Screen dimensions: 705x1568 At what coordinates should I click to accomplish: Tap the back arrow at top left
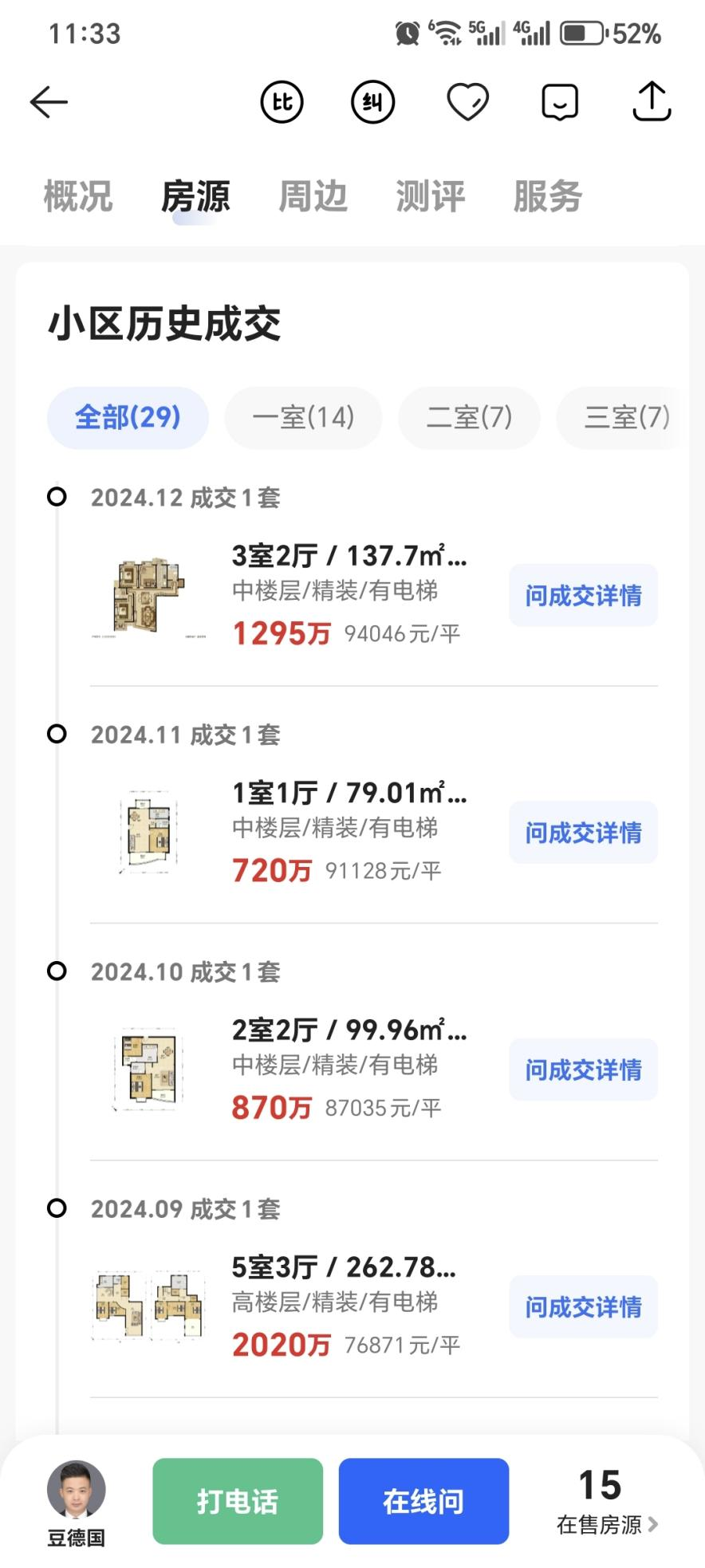pos(49,101)
